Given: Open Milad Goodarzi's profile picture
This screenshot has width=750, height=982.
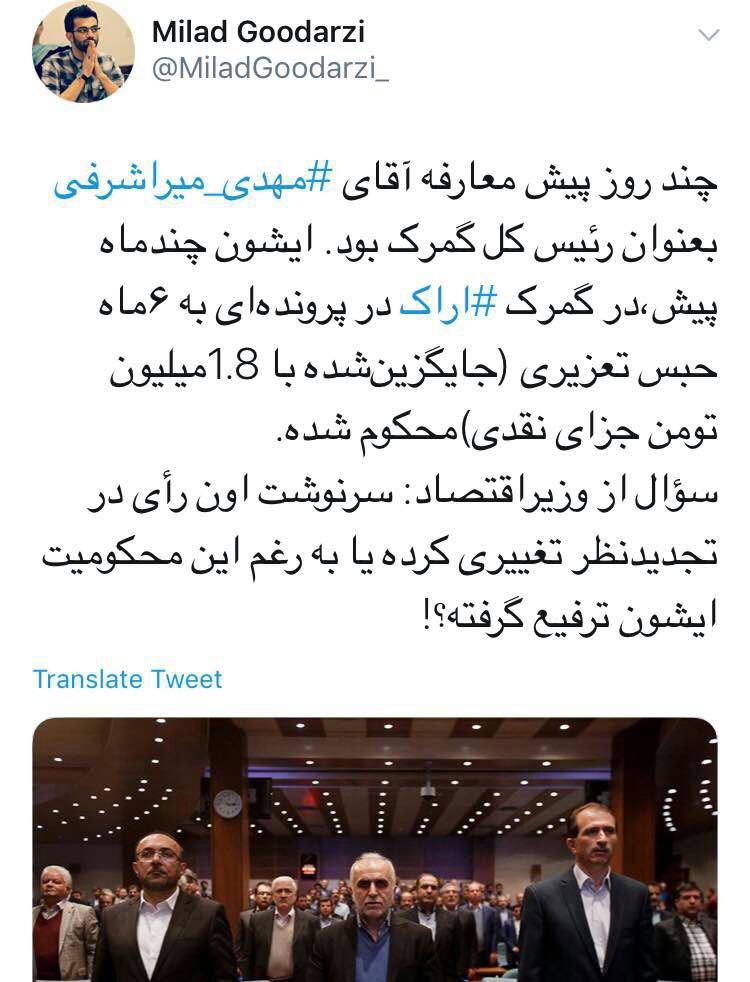Looking at the screenshot, I should coord(83,52).
